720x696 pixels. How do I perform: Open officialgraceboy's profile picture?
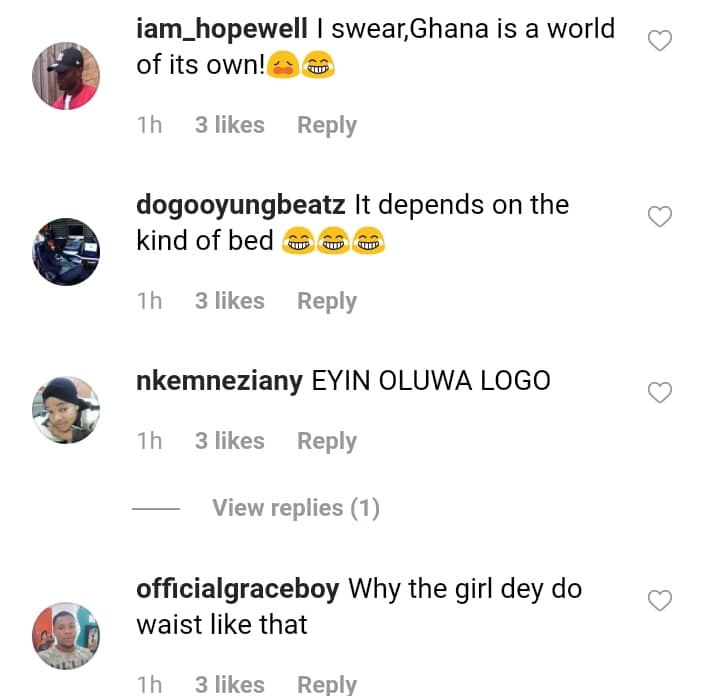click(66, 635)
